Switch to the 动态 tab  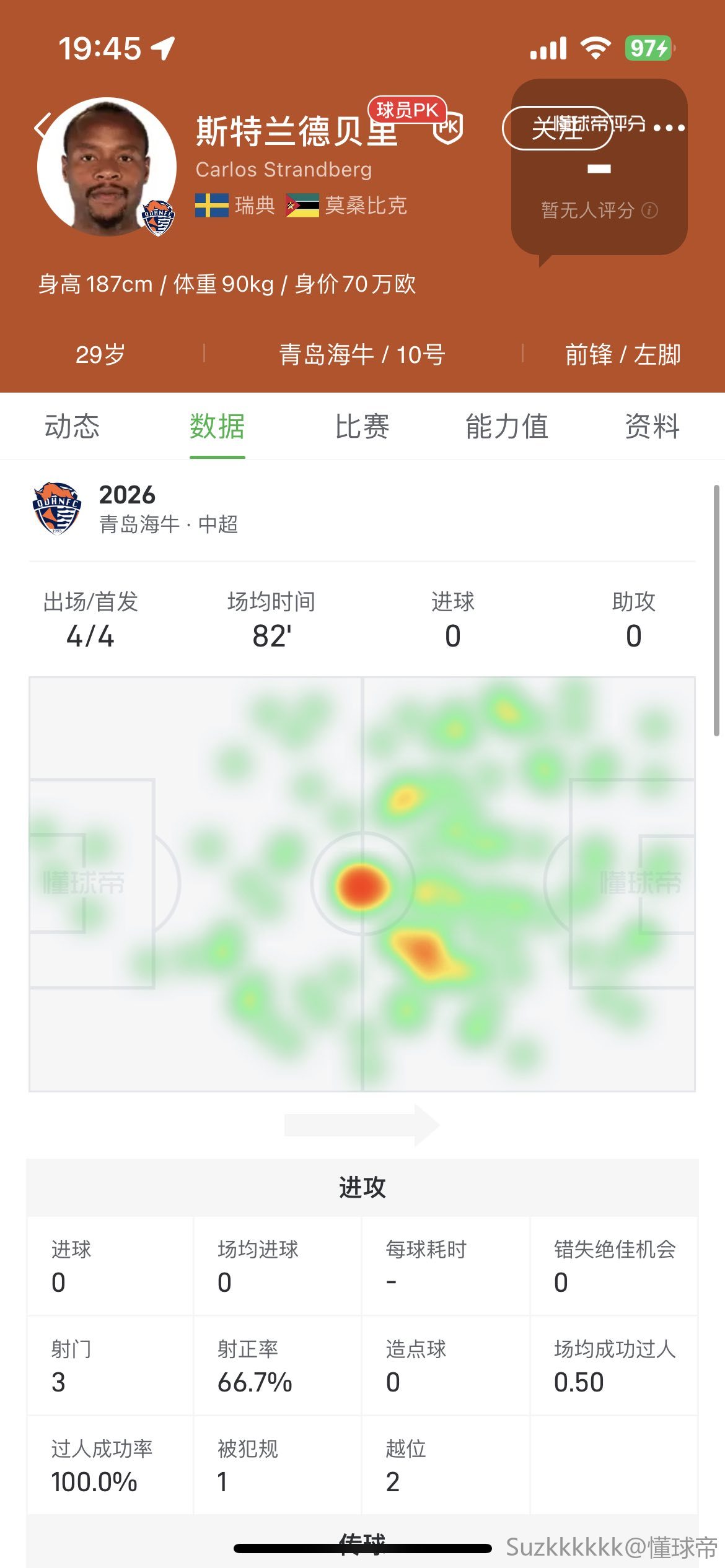72,427
